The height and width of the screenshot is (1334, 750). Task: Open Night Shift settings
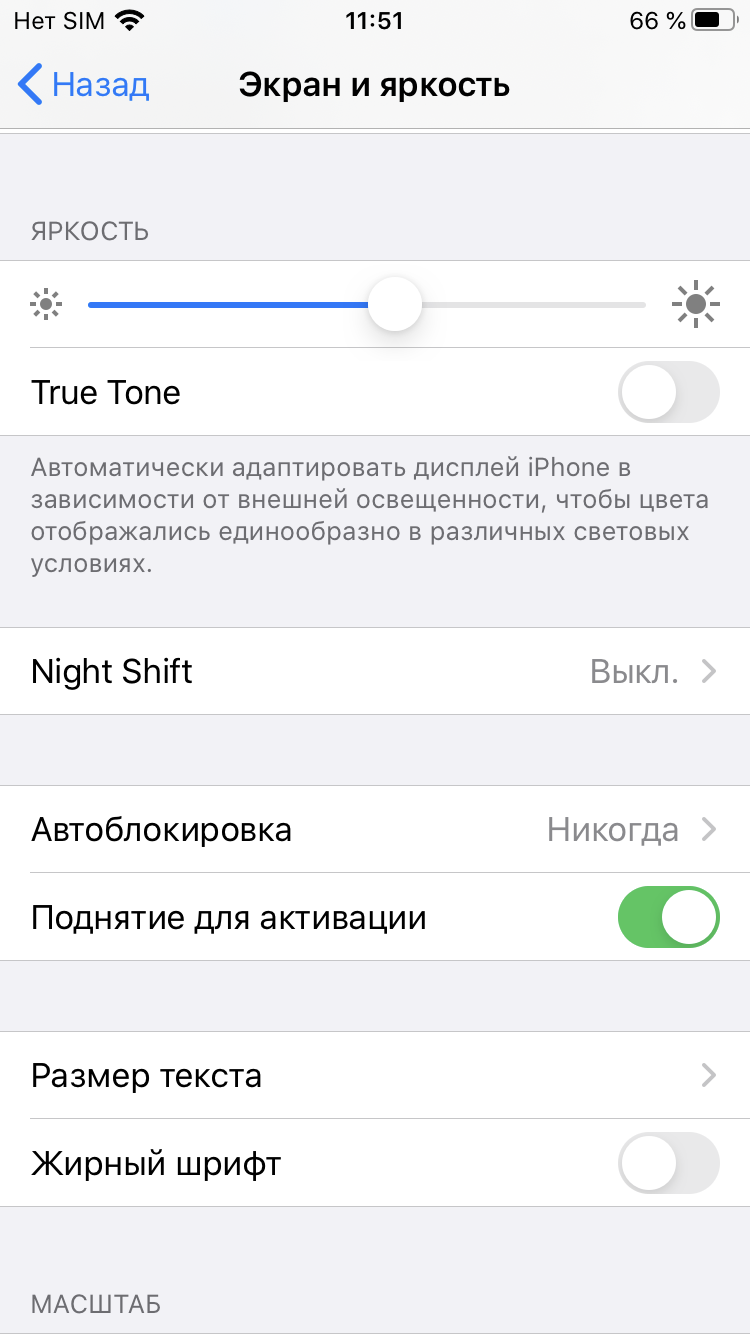click(x=374, y=671)
